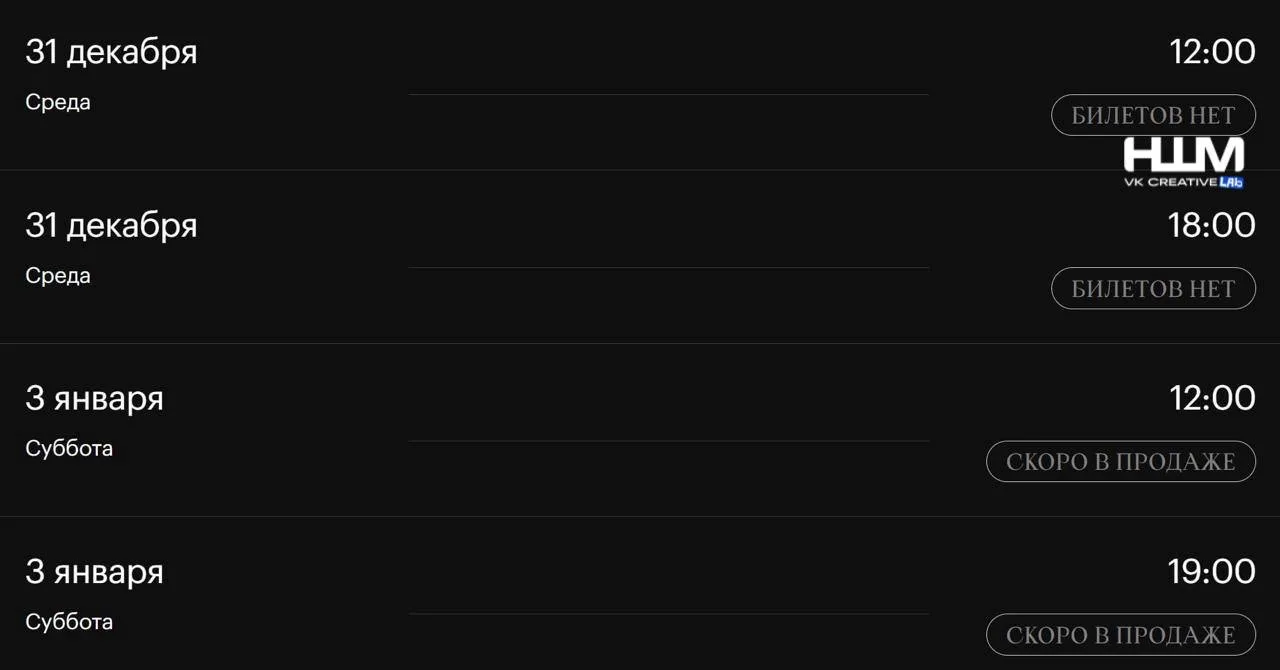Choose "Скоро в продаже" for 3 января 19:00

1120,635
